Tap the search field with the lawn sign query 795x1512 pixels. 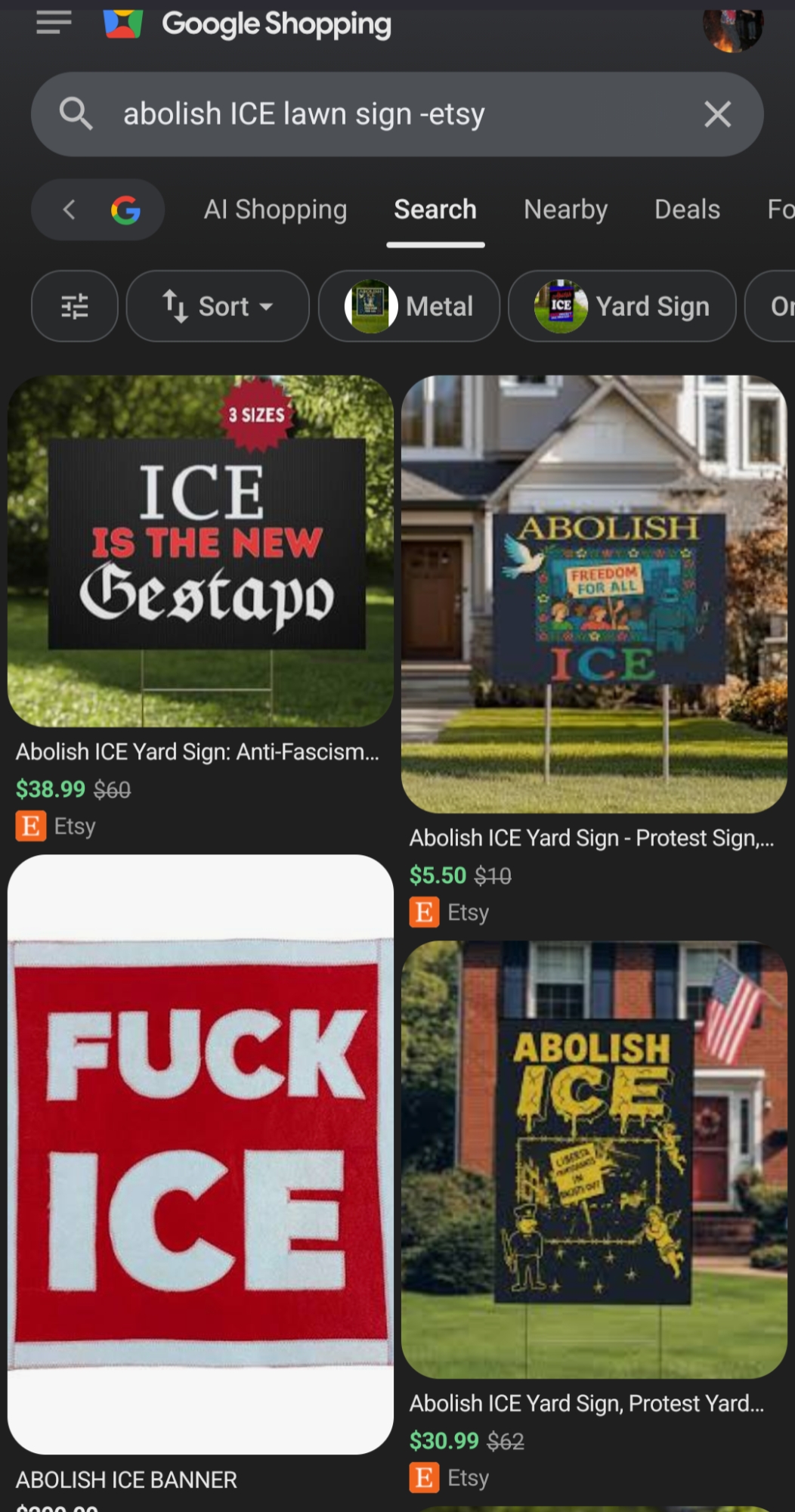378,114
